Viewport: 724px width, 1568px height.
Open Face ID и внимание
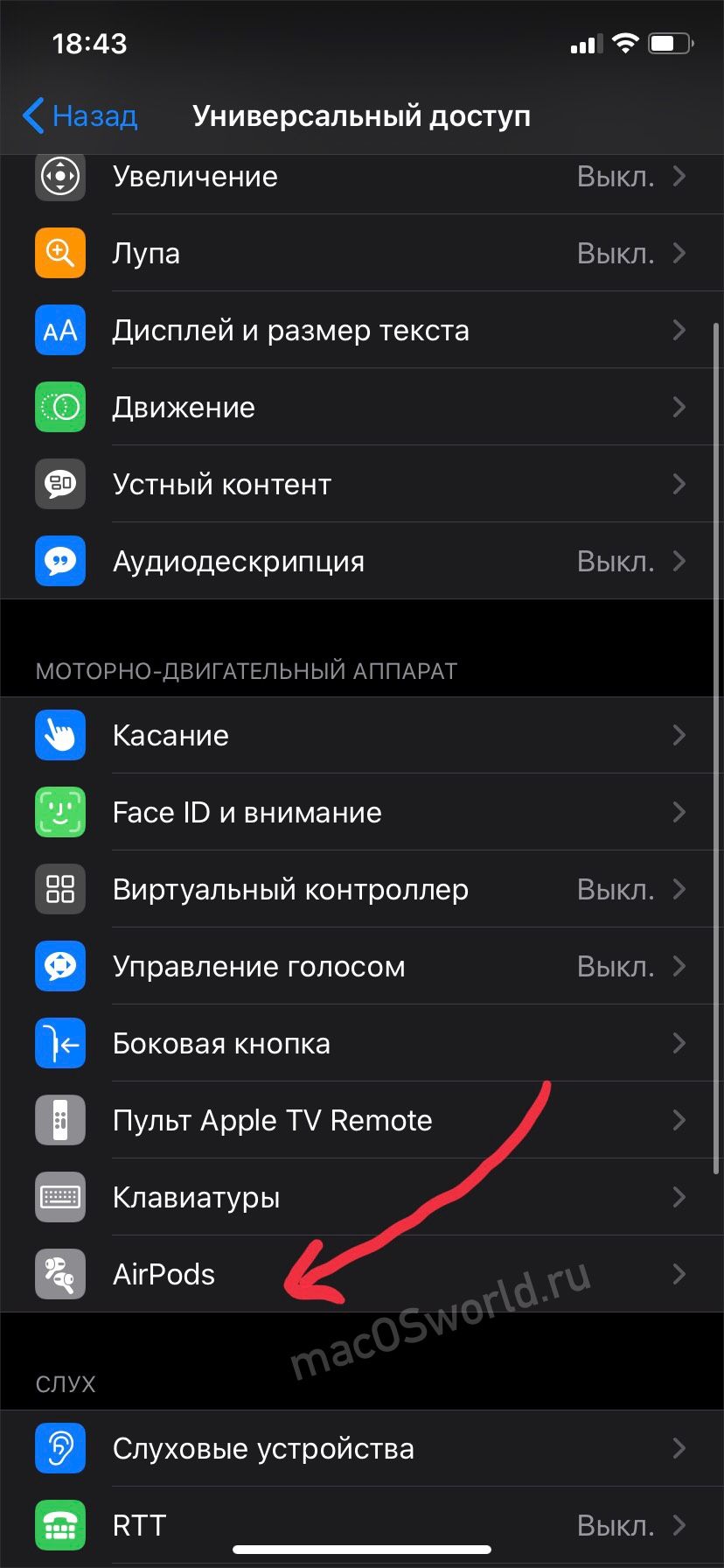pos(362,813)
